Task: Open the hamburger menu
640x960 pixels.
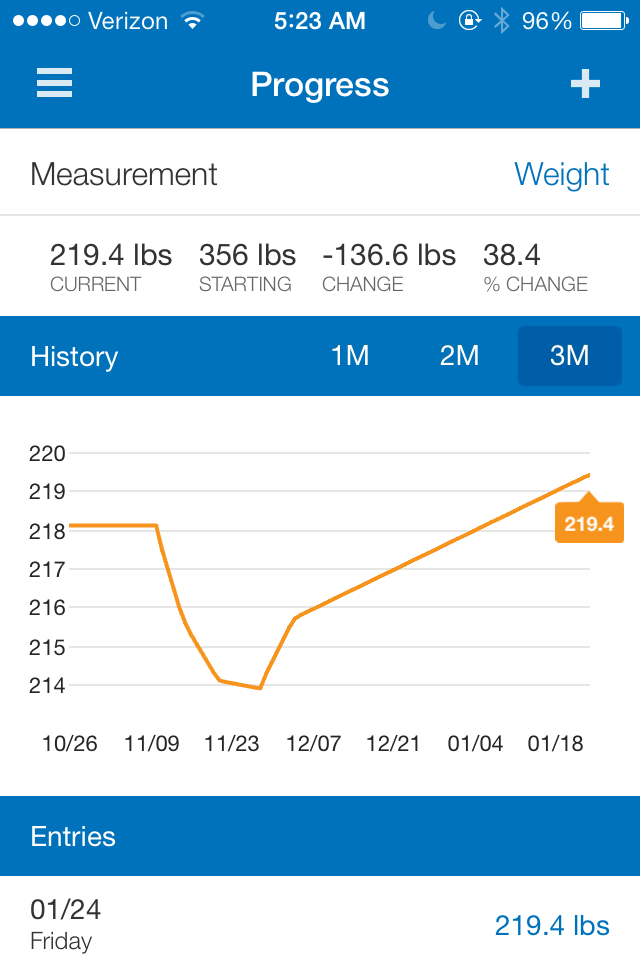Action: click(x=55, y=84)
